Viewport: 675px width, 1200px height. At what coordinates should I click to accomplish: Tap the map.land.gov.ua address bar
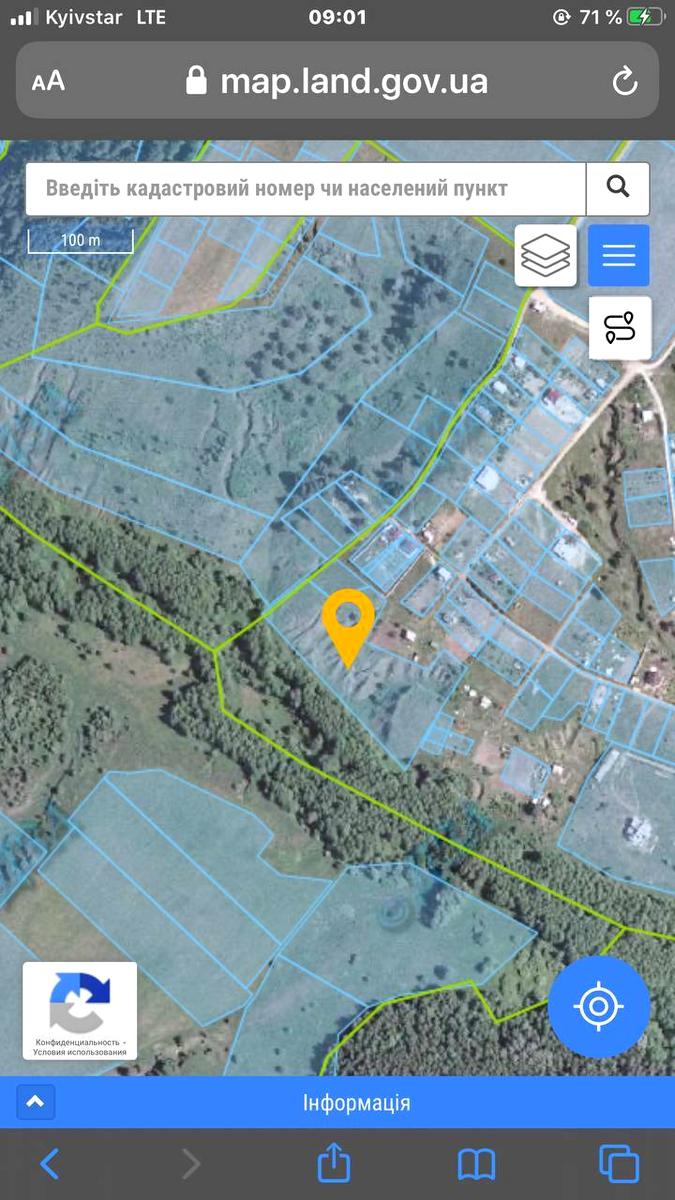click(x=338, y=81)
